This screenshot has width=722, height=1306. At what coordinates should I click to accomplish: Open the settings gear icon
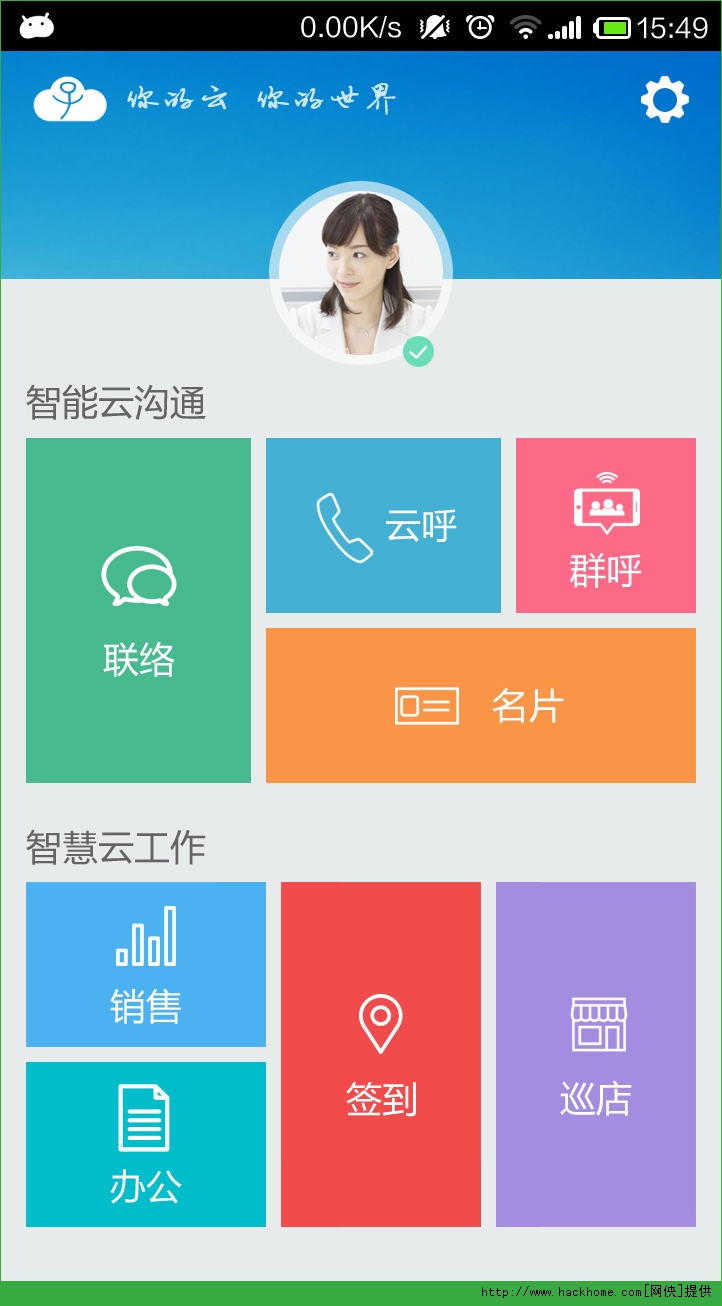pyautogui.click(x=665, y=100)
